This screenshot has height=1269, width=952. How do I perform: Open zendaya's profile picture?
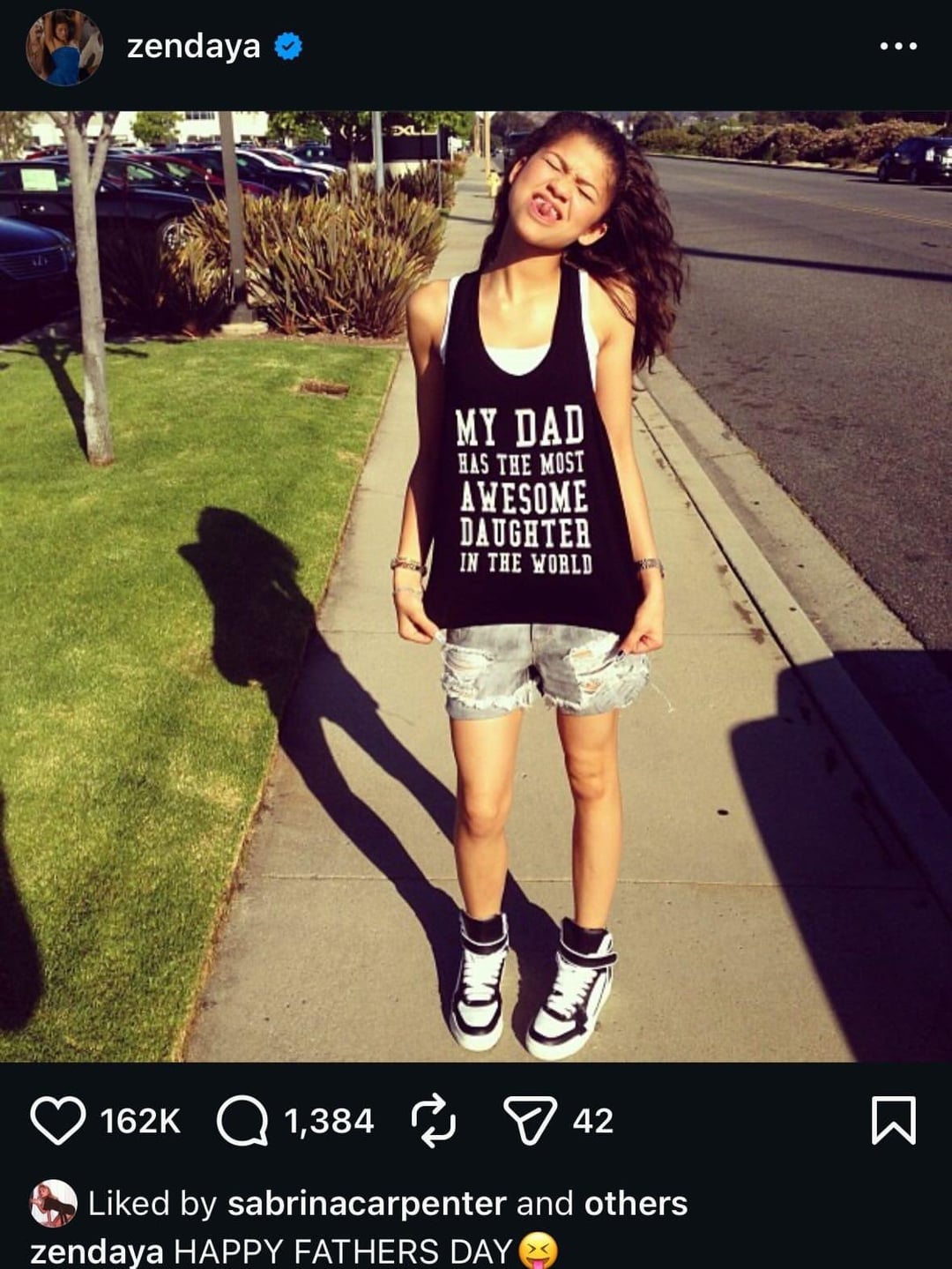[64, 48]
